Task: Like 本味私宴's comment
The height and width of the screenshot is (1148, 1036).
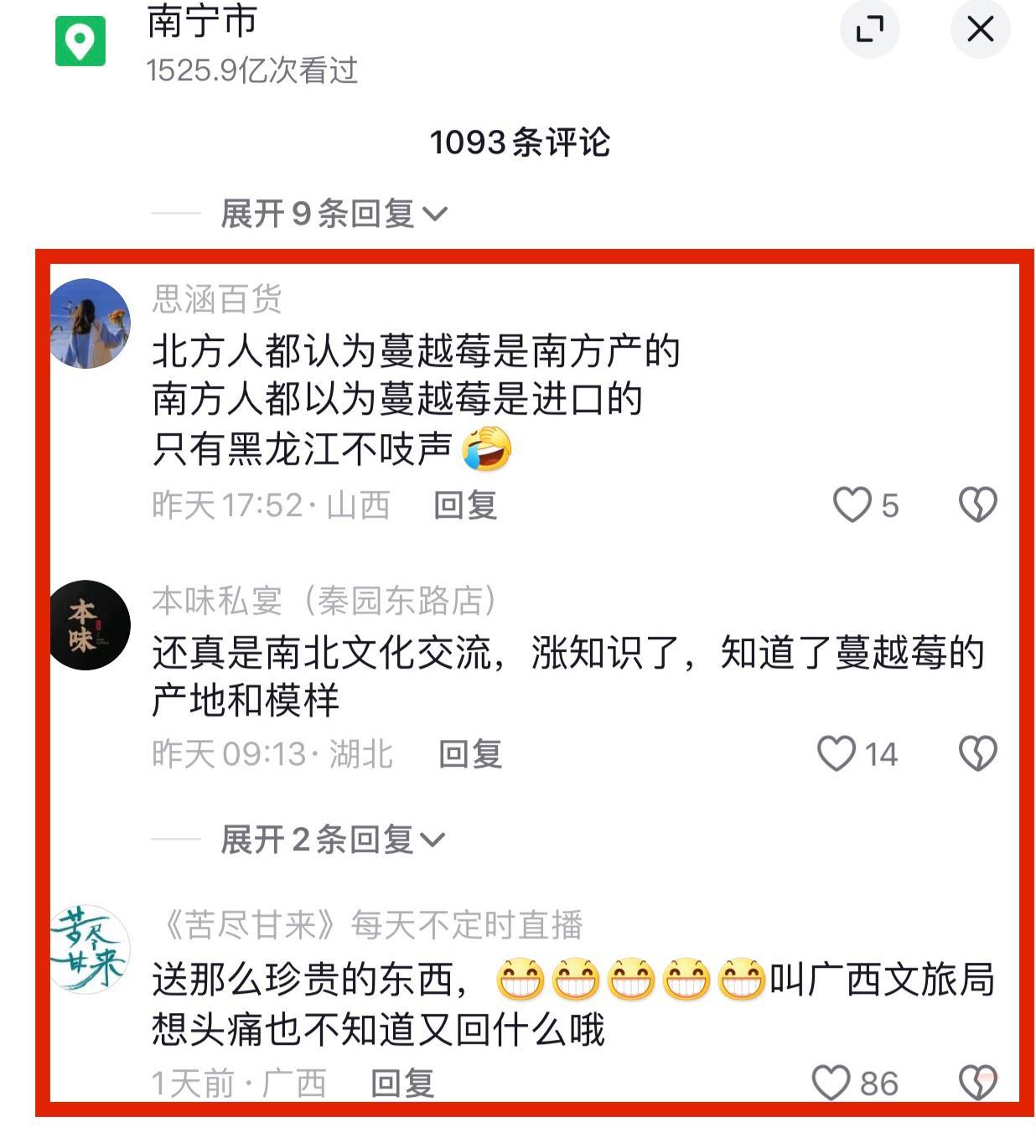Action: pos(837,754)
